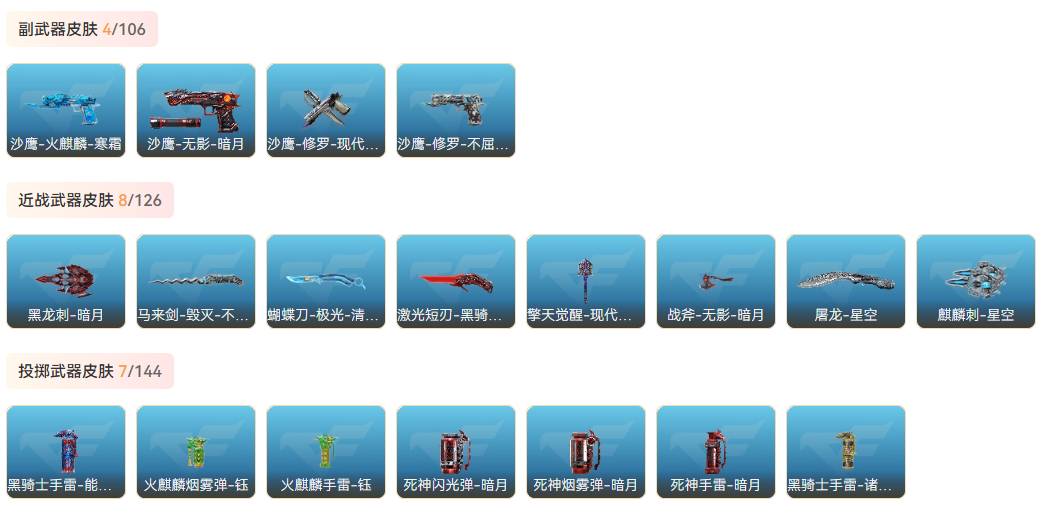This screenshot has width=1044, height=519.
Task: Tap the 战斧-无影-暗月 axe skin
Action: pyautogui.click(x=716, y=281)
